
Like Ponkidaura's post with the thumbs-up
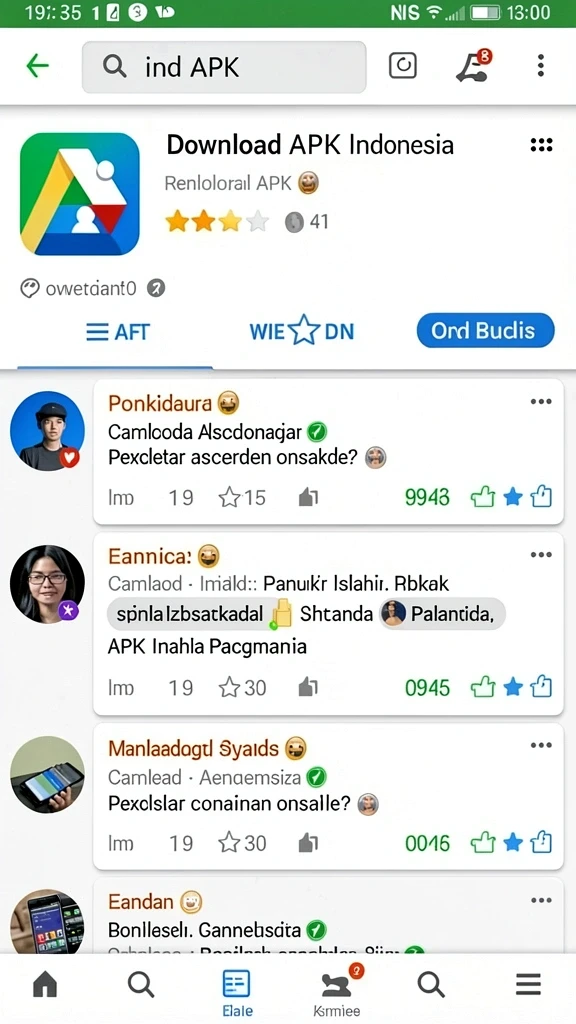[x=483, y=498]
